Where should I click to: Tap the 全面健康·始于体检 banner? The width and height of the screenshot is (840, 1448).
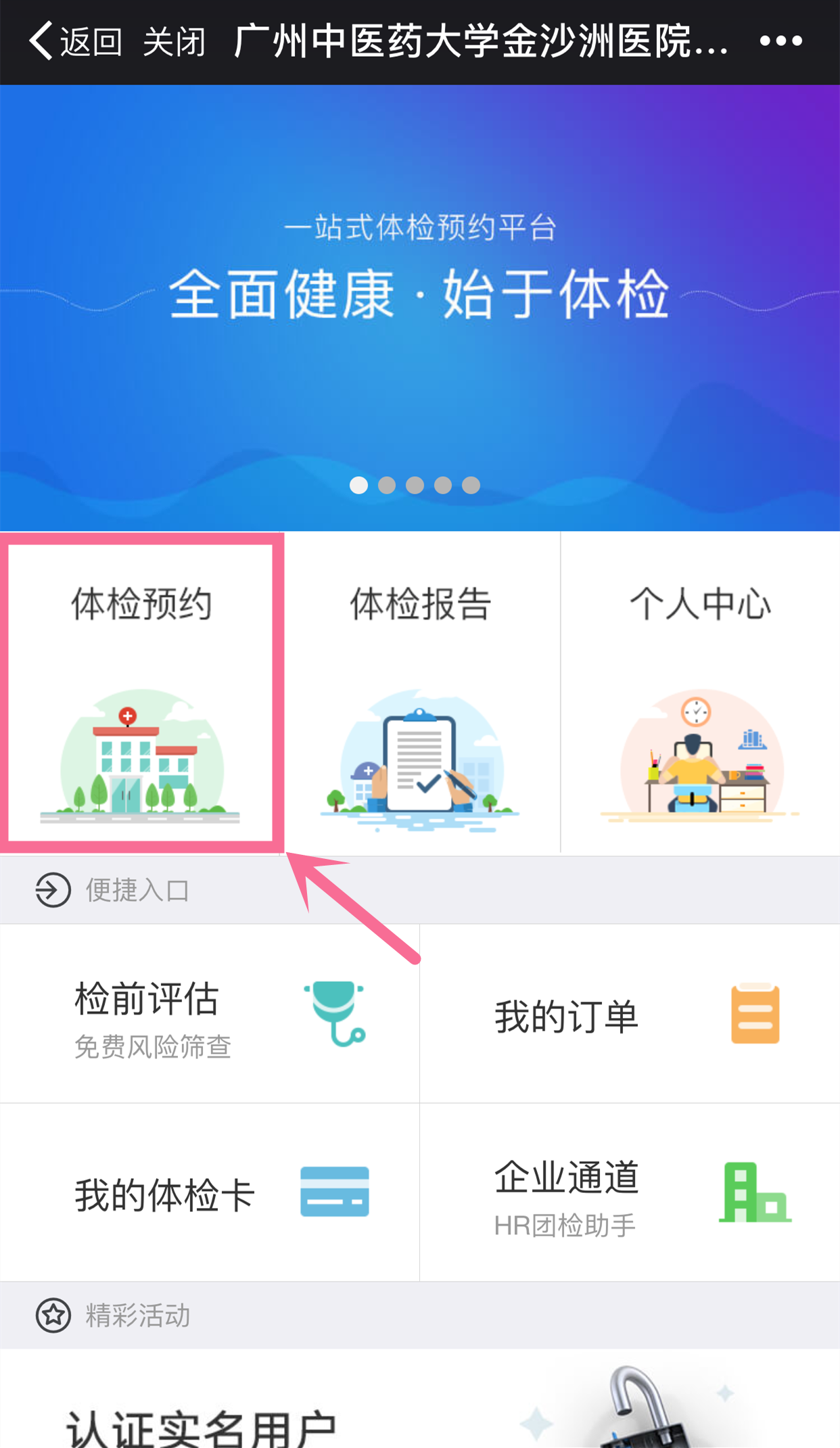(x=420, y=308)
